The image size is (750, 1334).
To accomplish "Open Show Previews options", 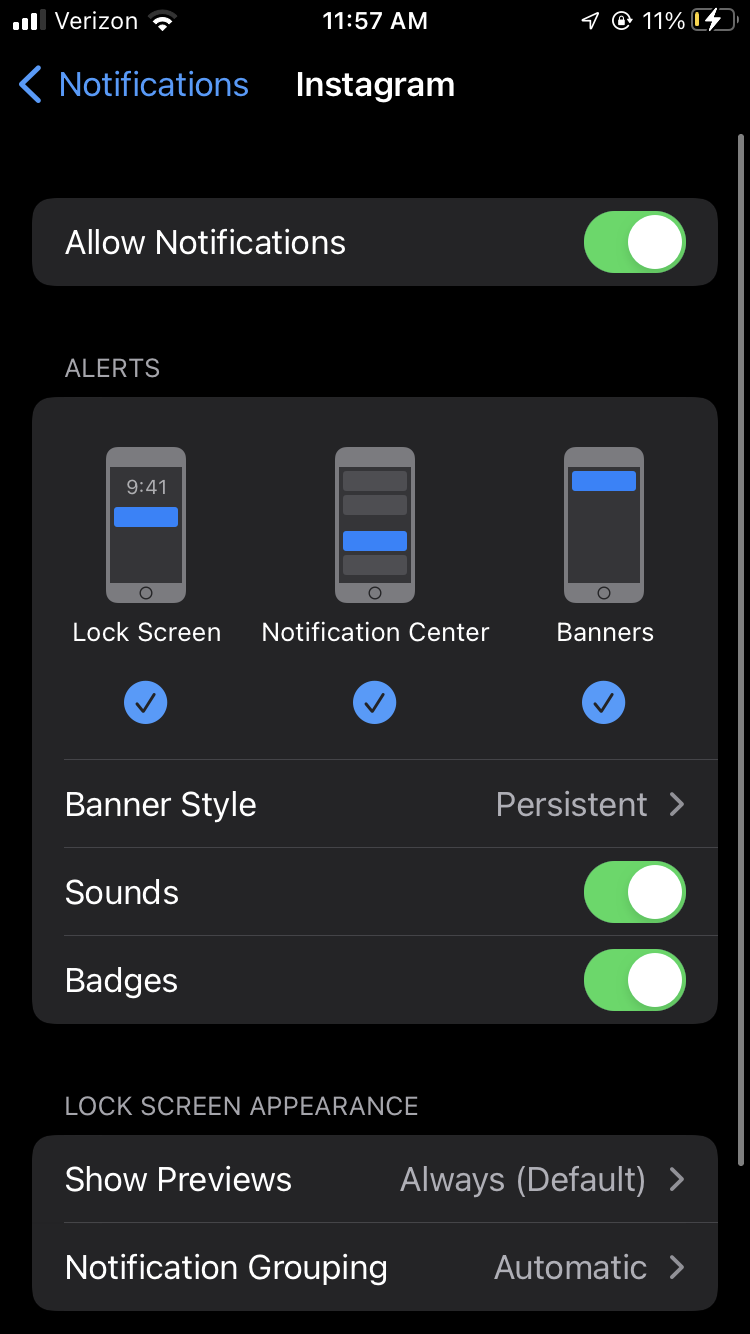I will point(375,1179).
